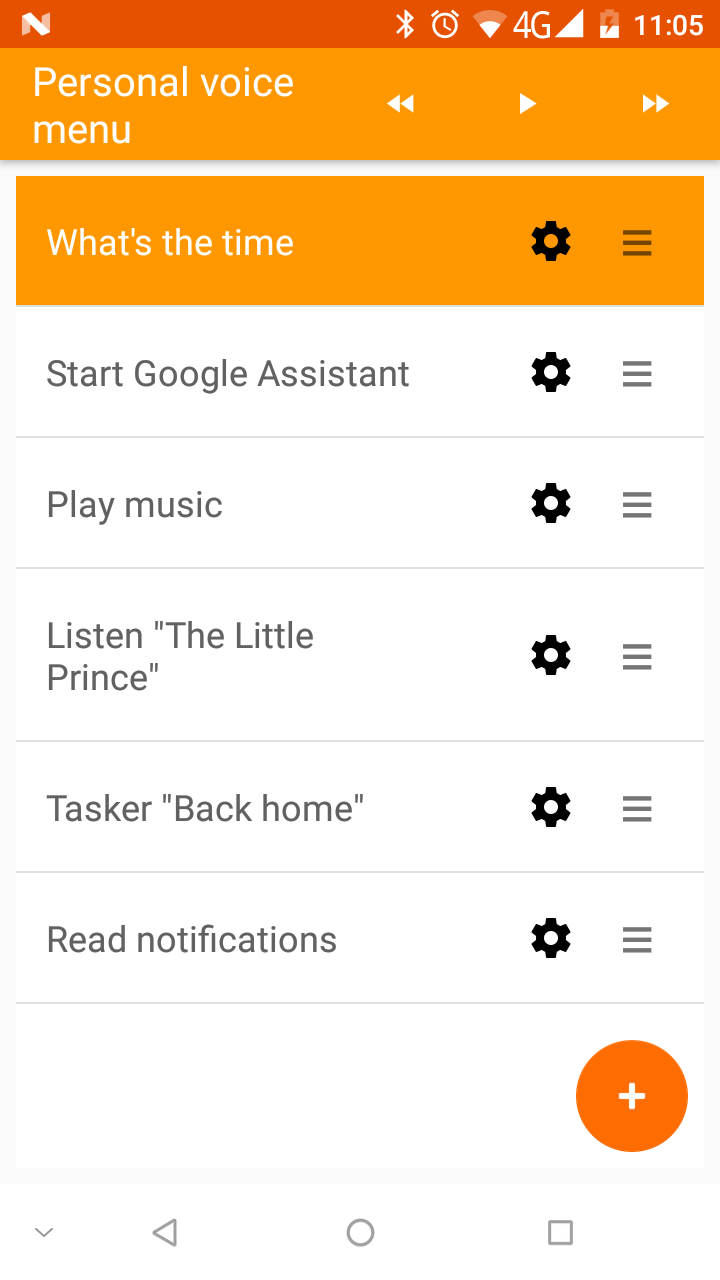Open settings gear for Play music

[551, 505]
